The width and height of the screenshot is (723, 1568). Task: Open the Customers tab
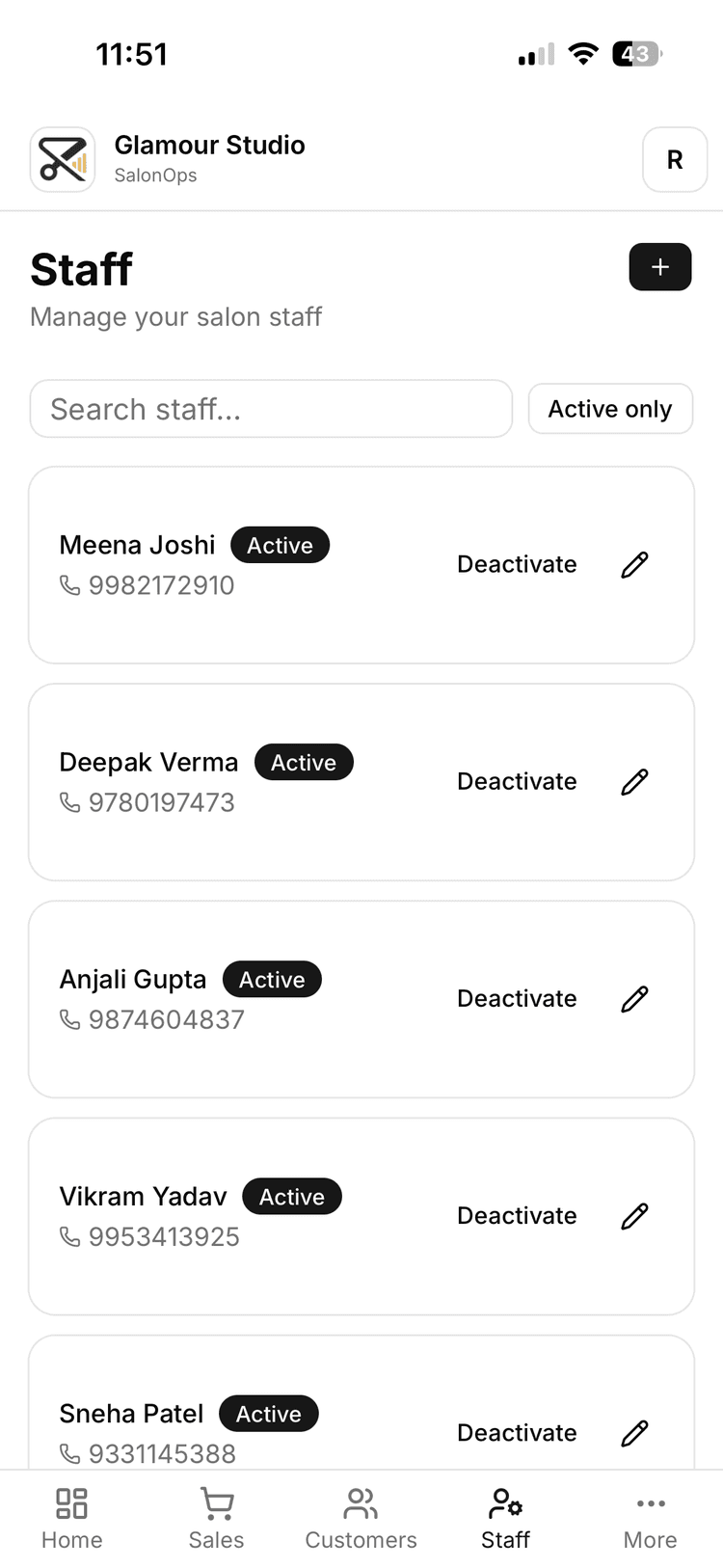tap(361, 1519)
